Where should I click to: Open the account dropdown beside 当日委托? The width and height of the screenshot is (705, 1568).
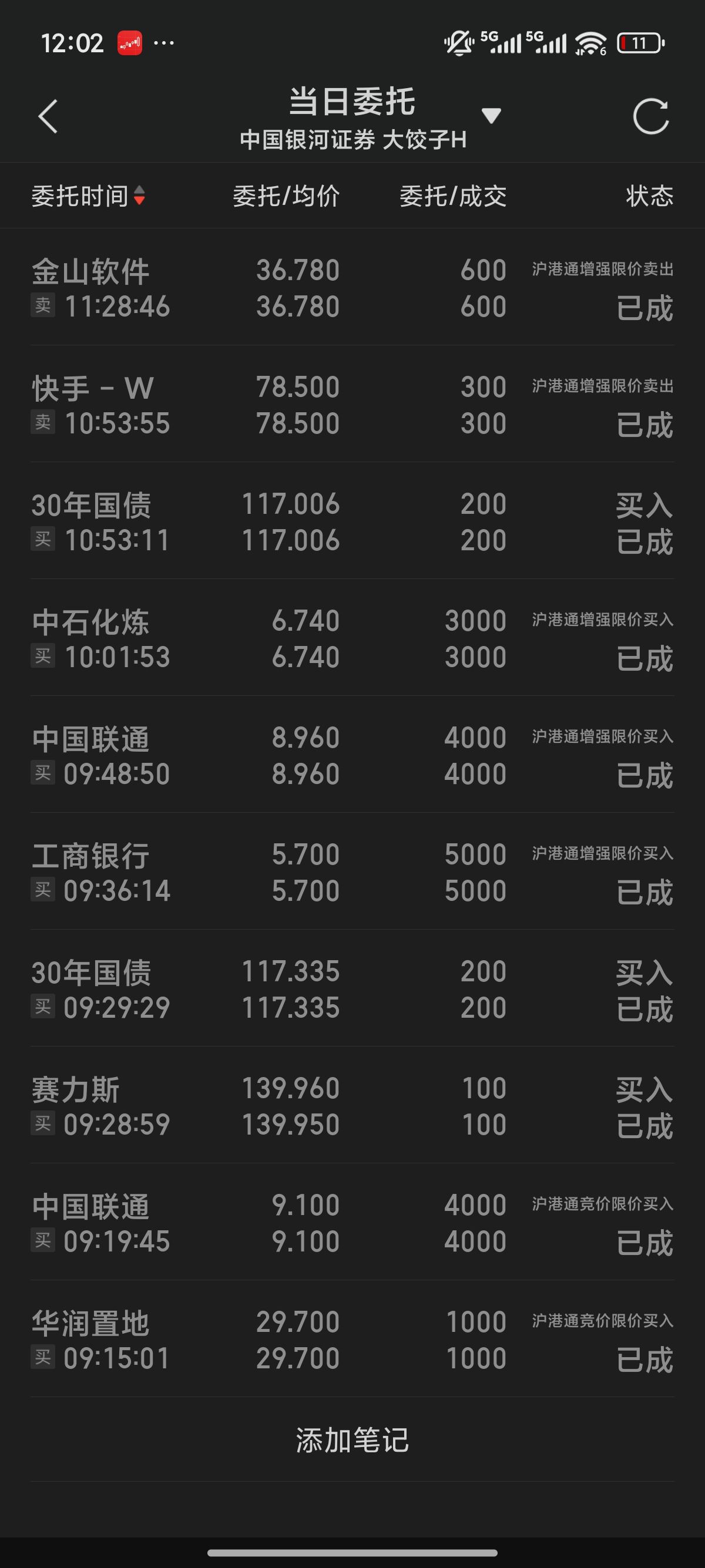tap(491, 116)
